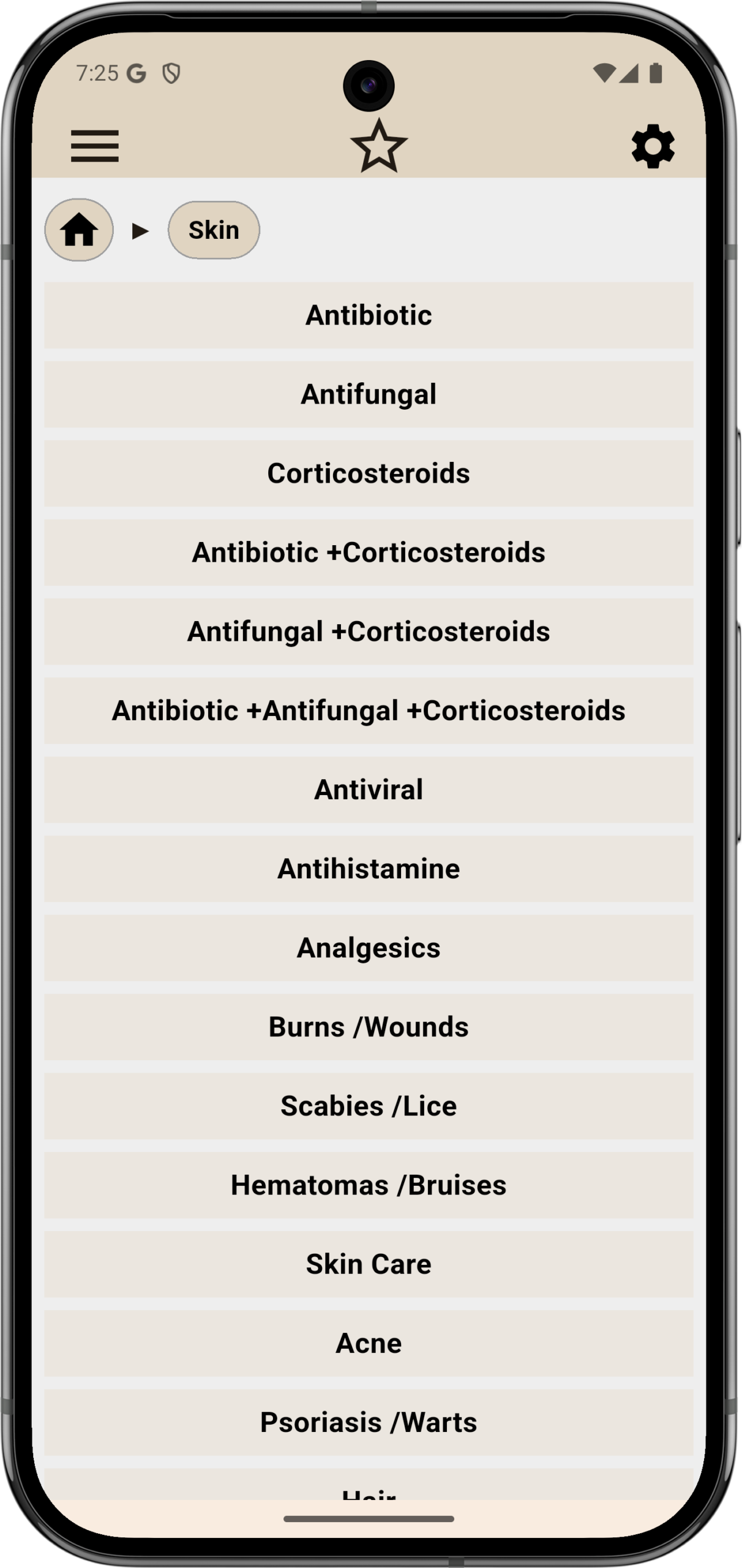Open Burns /Wounds category

coord(369,1027)
